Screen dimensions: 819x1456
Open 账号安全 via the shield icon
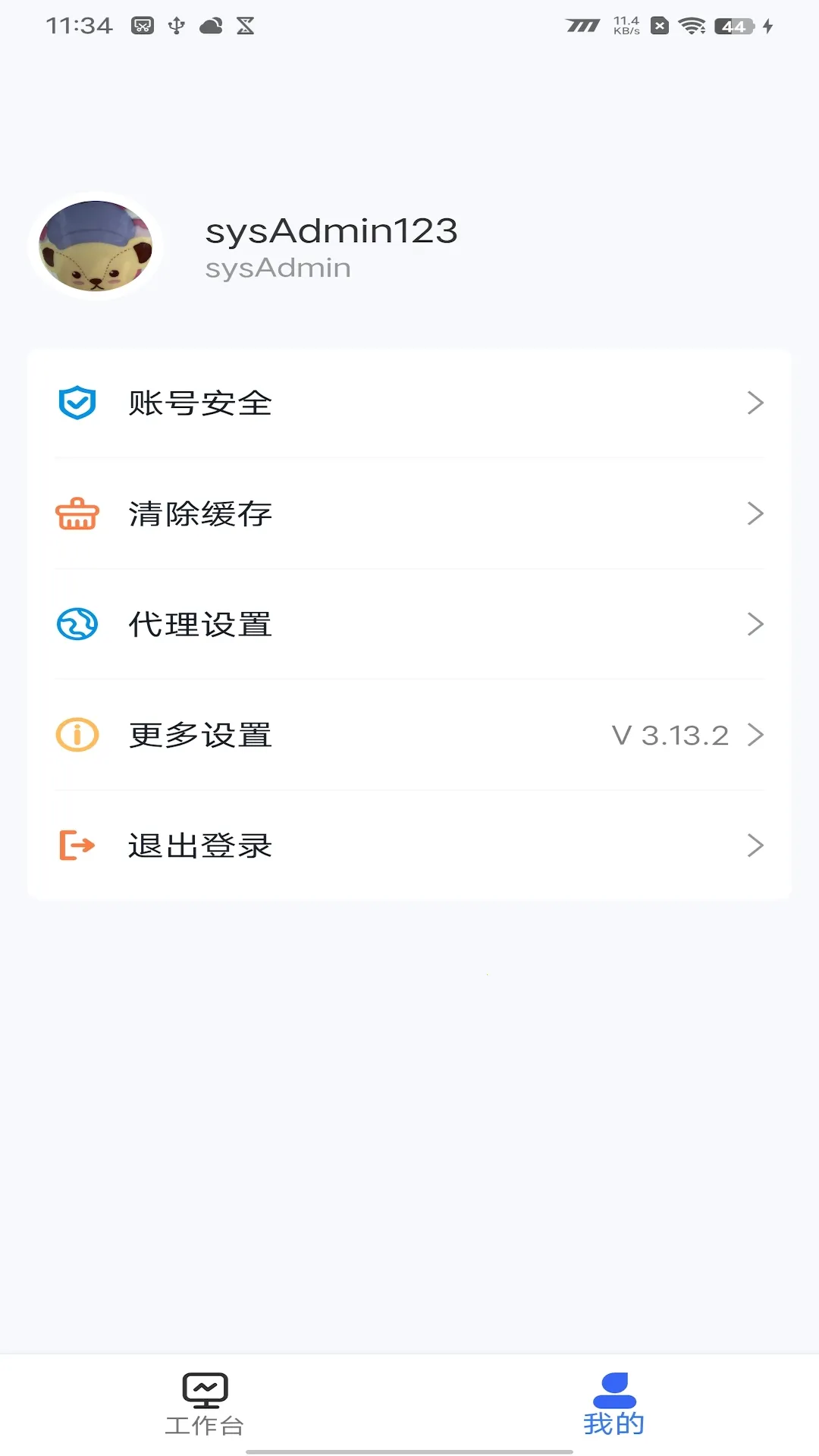tap(76, 403)
